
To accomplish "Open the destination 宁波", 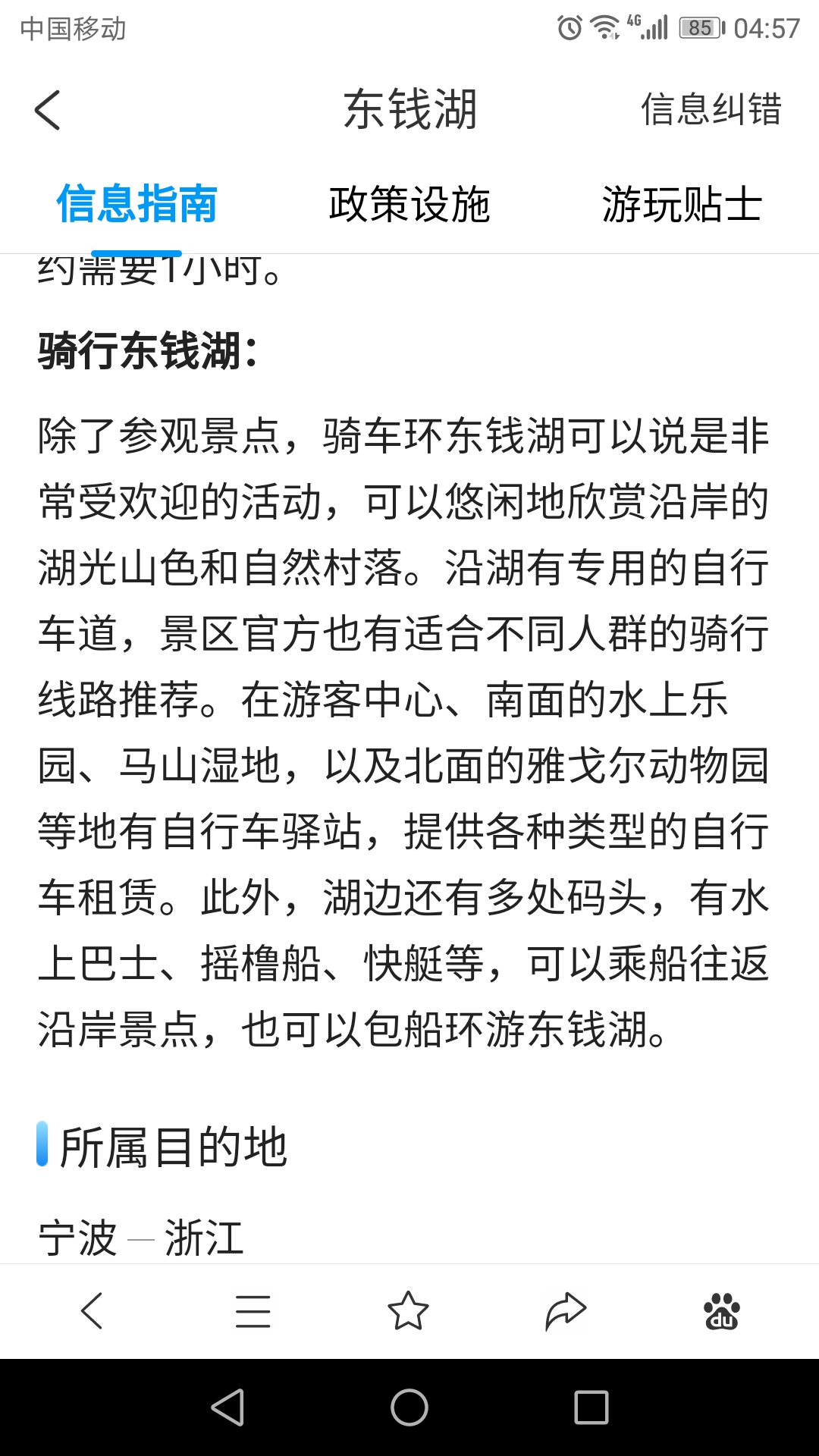I will (x=77, y=1238).
